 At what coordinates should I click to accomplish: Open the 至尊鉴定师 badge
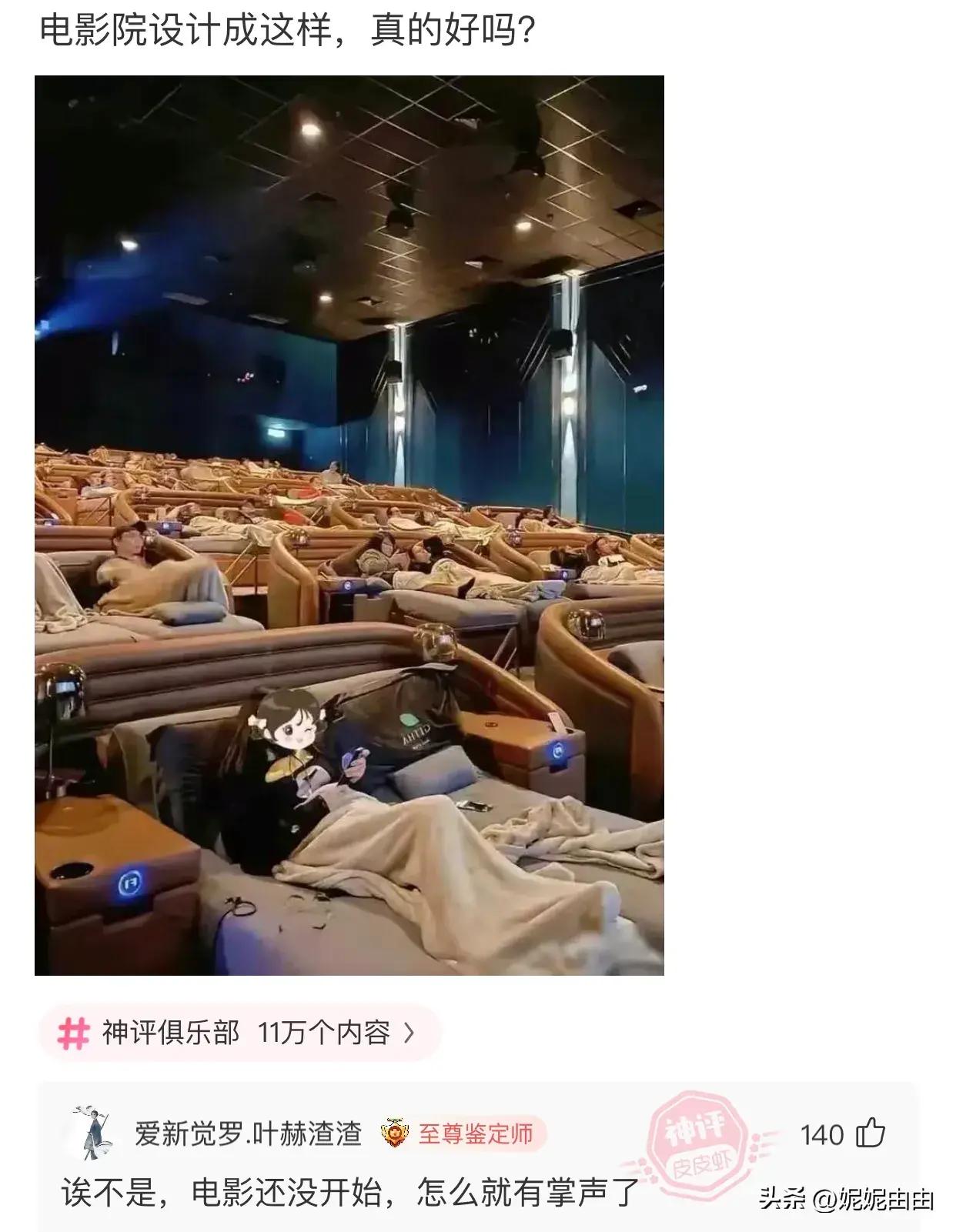pos(463,1134)
